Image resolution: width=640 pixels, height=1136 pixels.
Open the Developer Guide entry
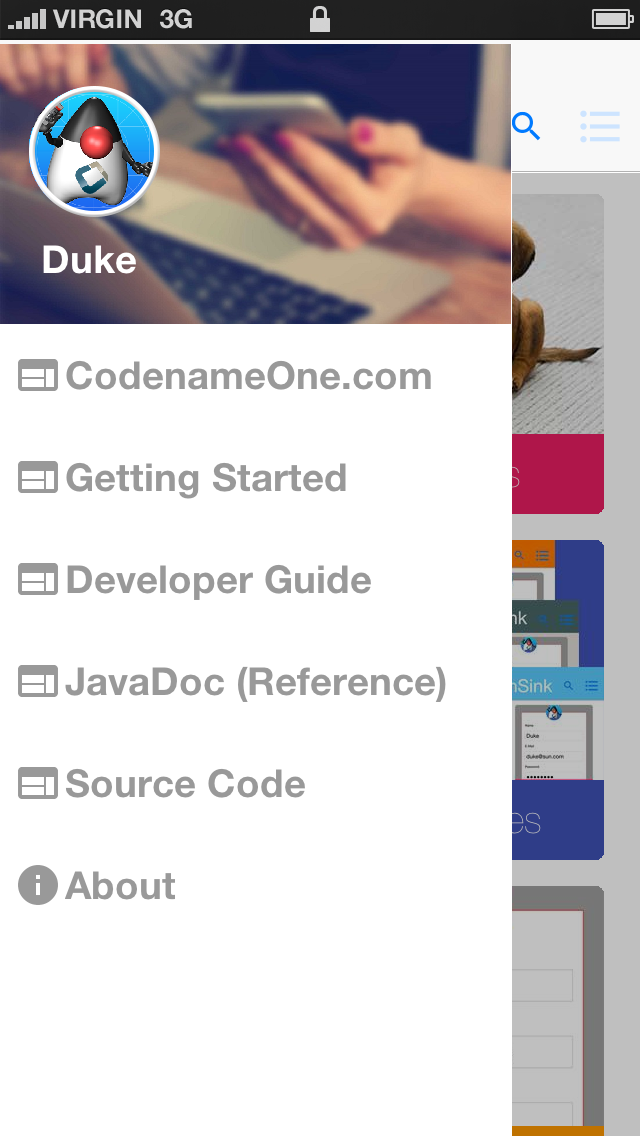(218, 581)
